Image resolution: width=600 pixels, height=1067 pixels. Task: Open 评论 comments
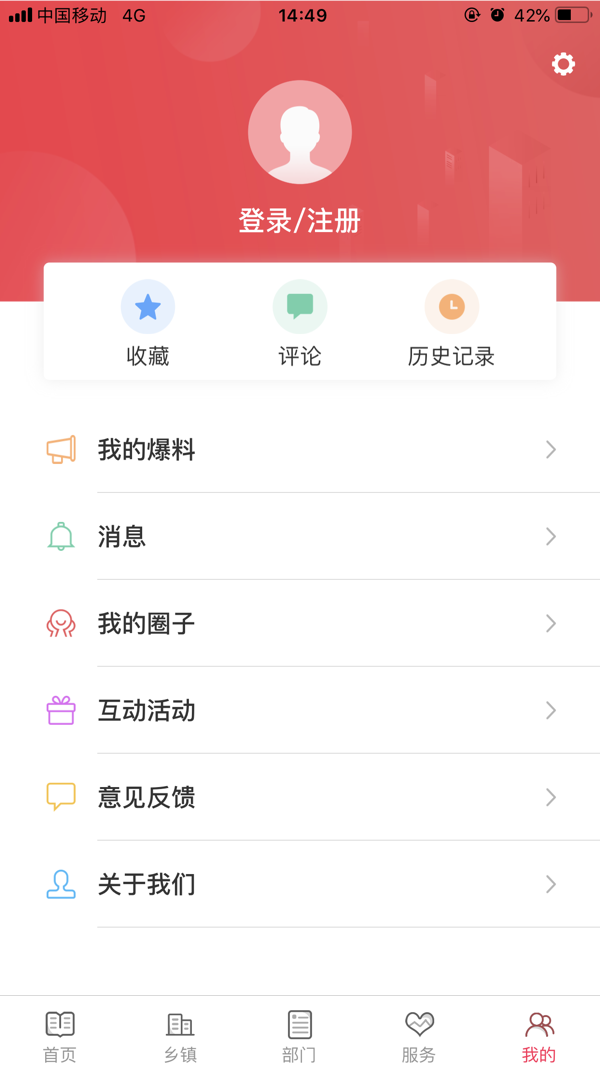300,324
